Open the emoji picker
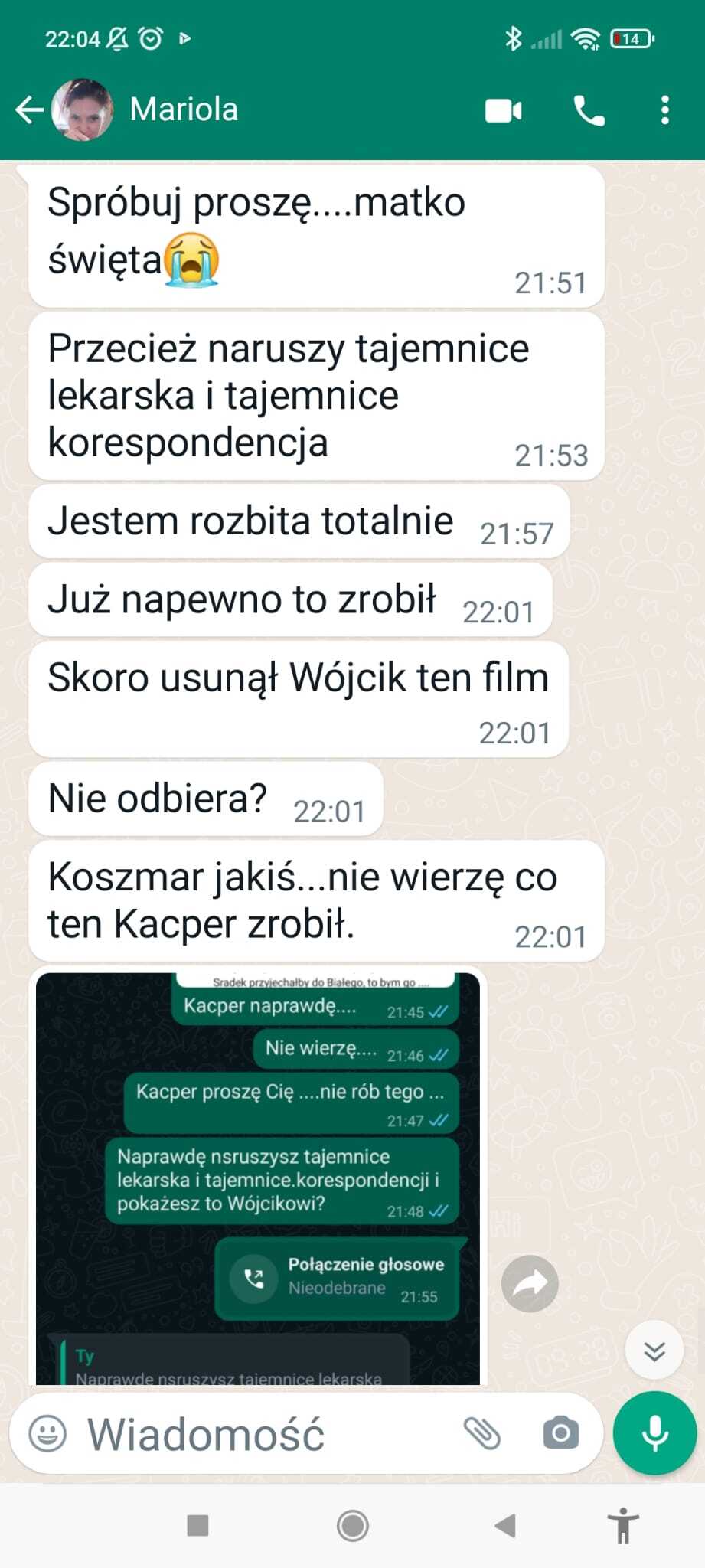Image resolution: width=705 pixels, height=1568 pixels. 47,1433
